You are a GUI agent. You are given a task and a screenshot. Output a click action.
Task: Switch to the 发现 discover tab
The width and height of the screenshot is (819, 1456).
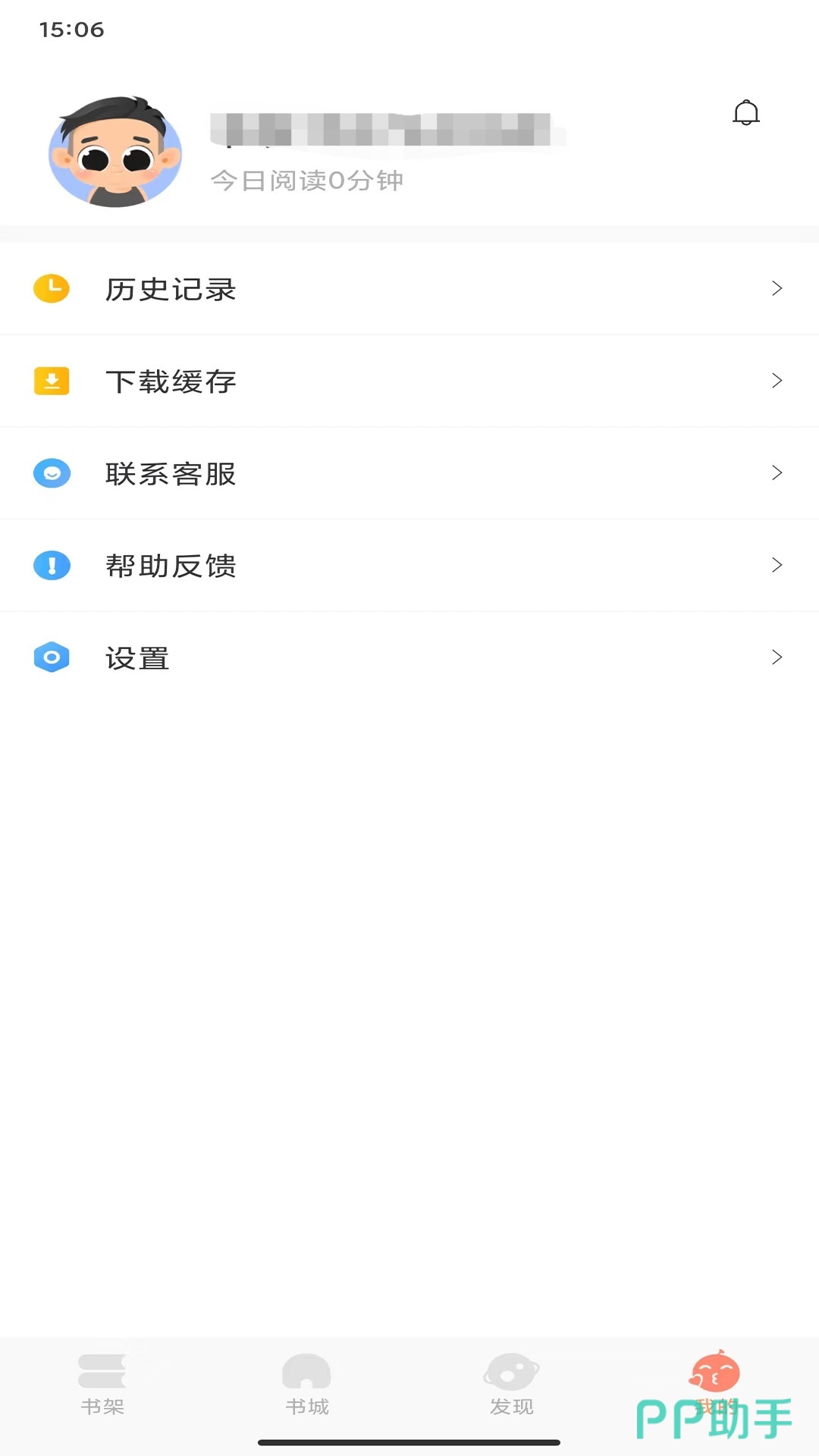click(512, 1385)
